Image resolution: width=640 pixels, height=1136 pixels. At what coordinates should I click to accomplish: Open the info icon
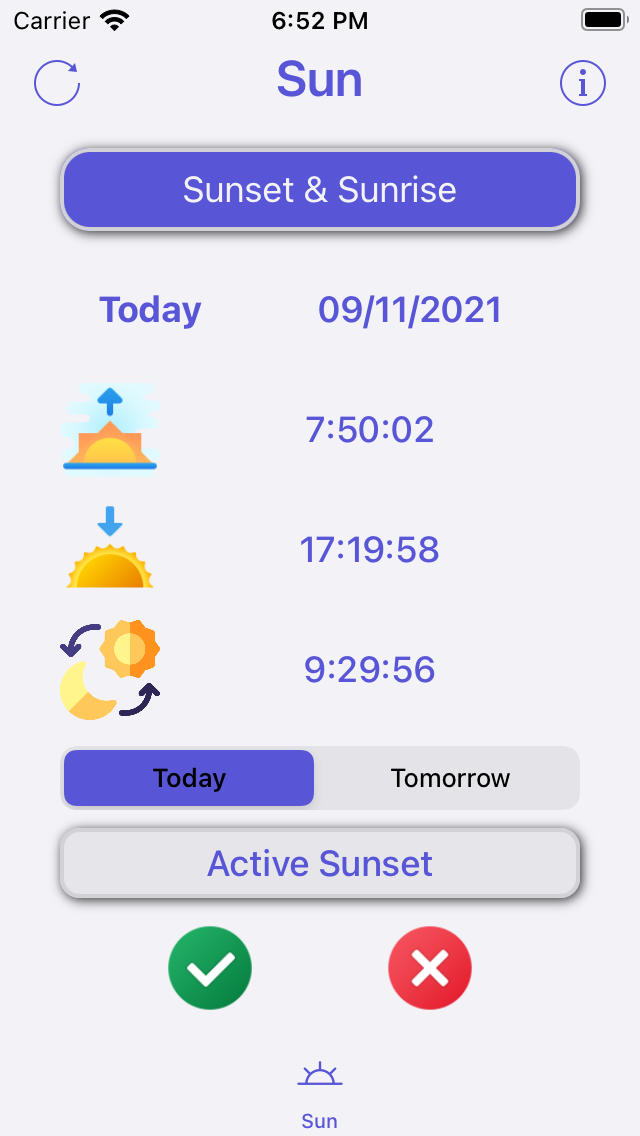click(x=583, y=83)
